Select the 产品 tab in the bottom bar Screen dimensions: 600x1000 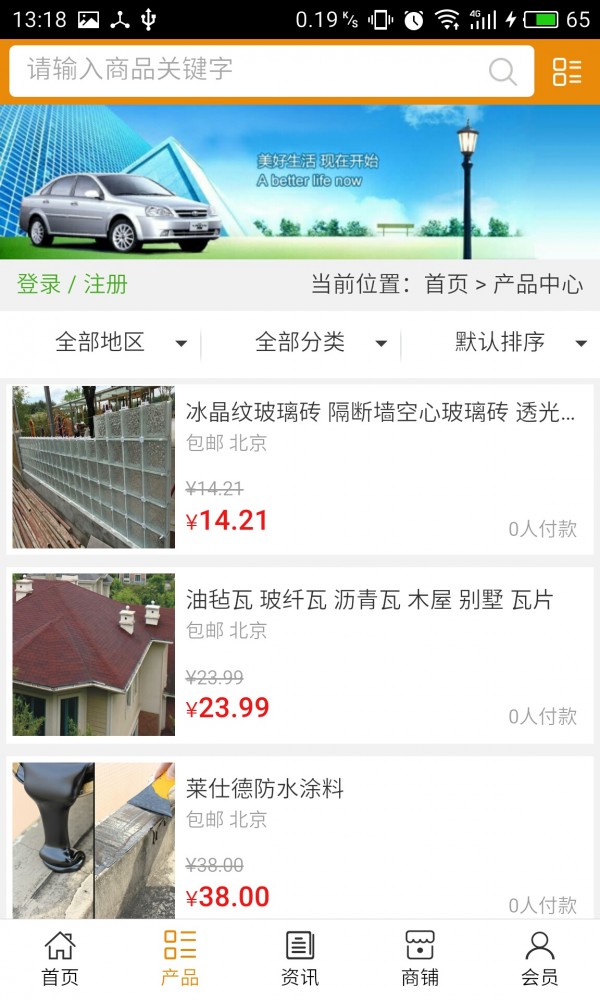pos(180,958)
